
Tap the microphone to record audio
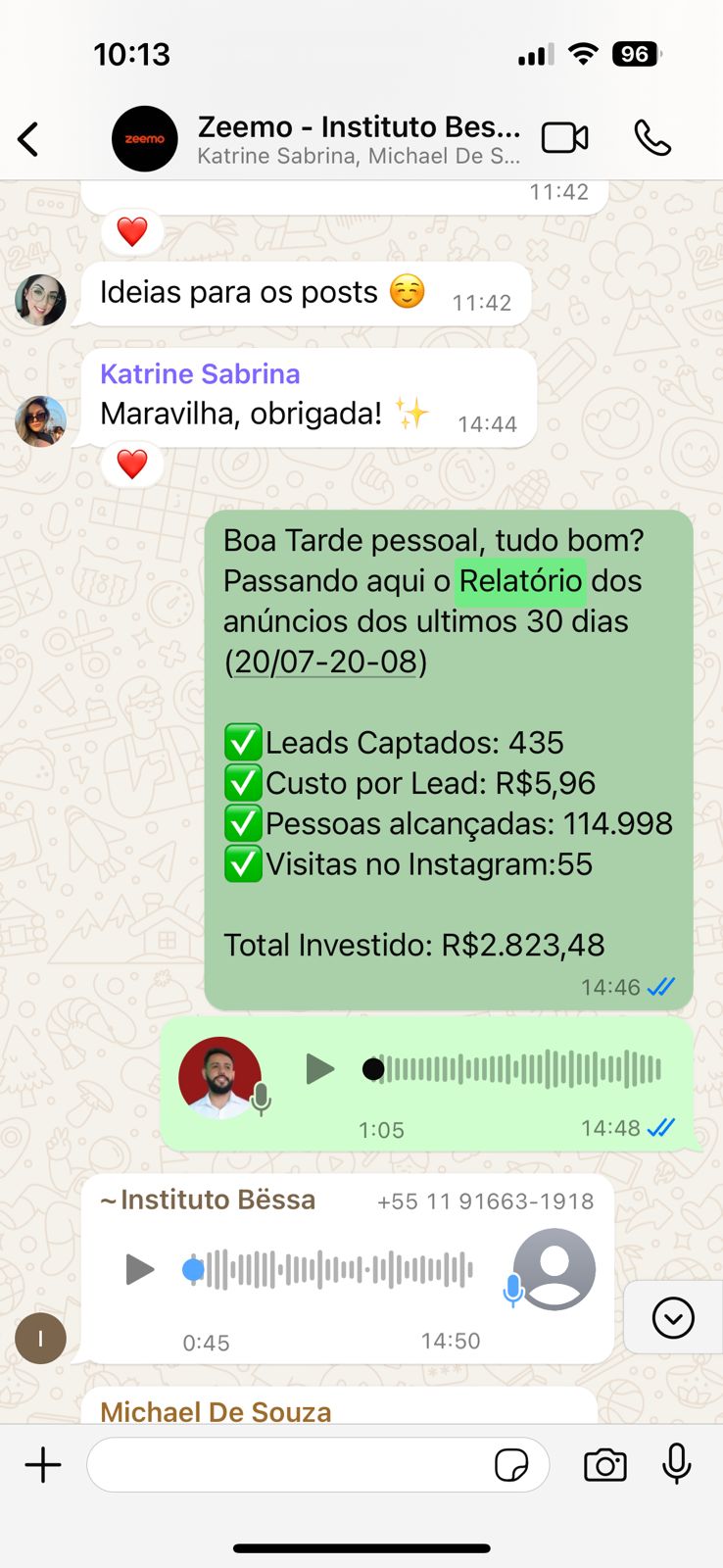[x=677, y=1465]
